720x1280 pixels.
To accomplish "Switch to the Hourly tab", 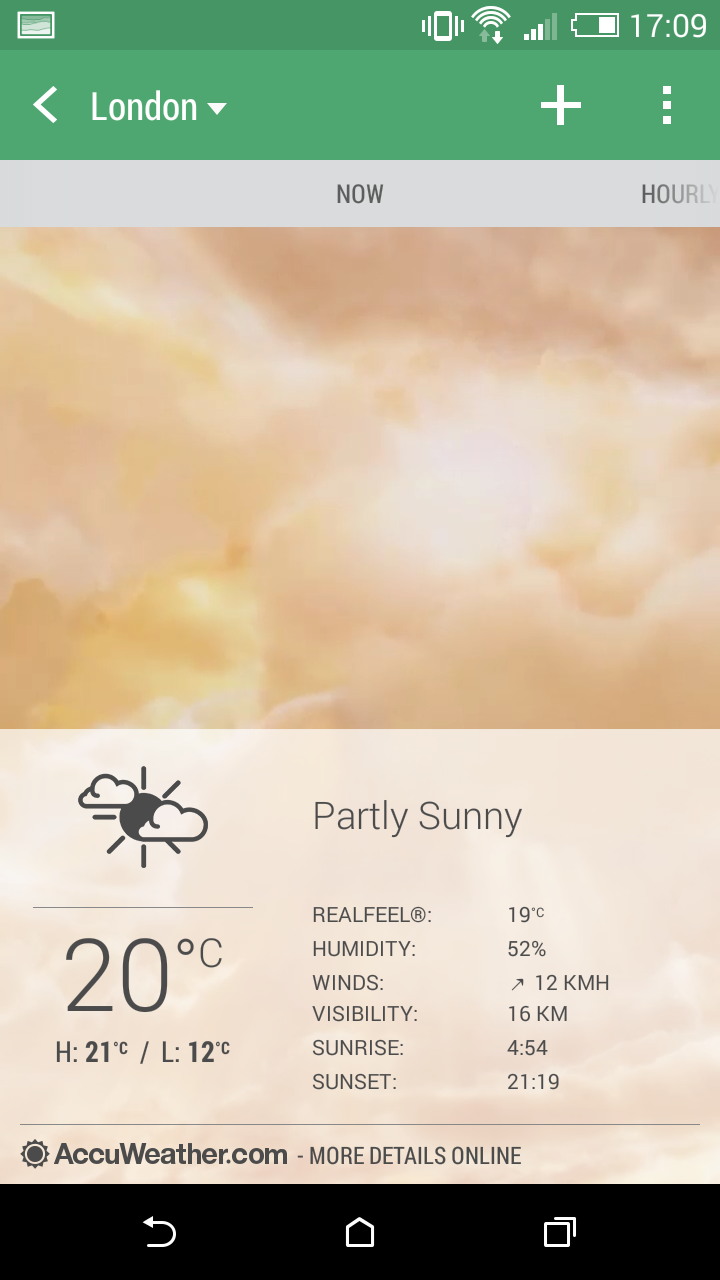I will click(680, 194).
